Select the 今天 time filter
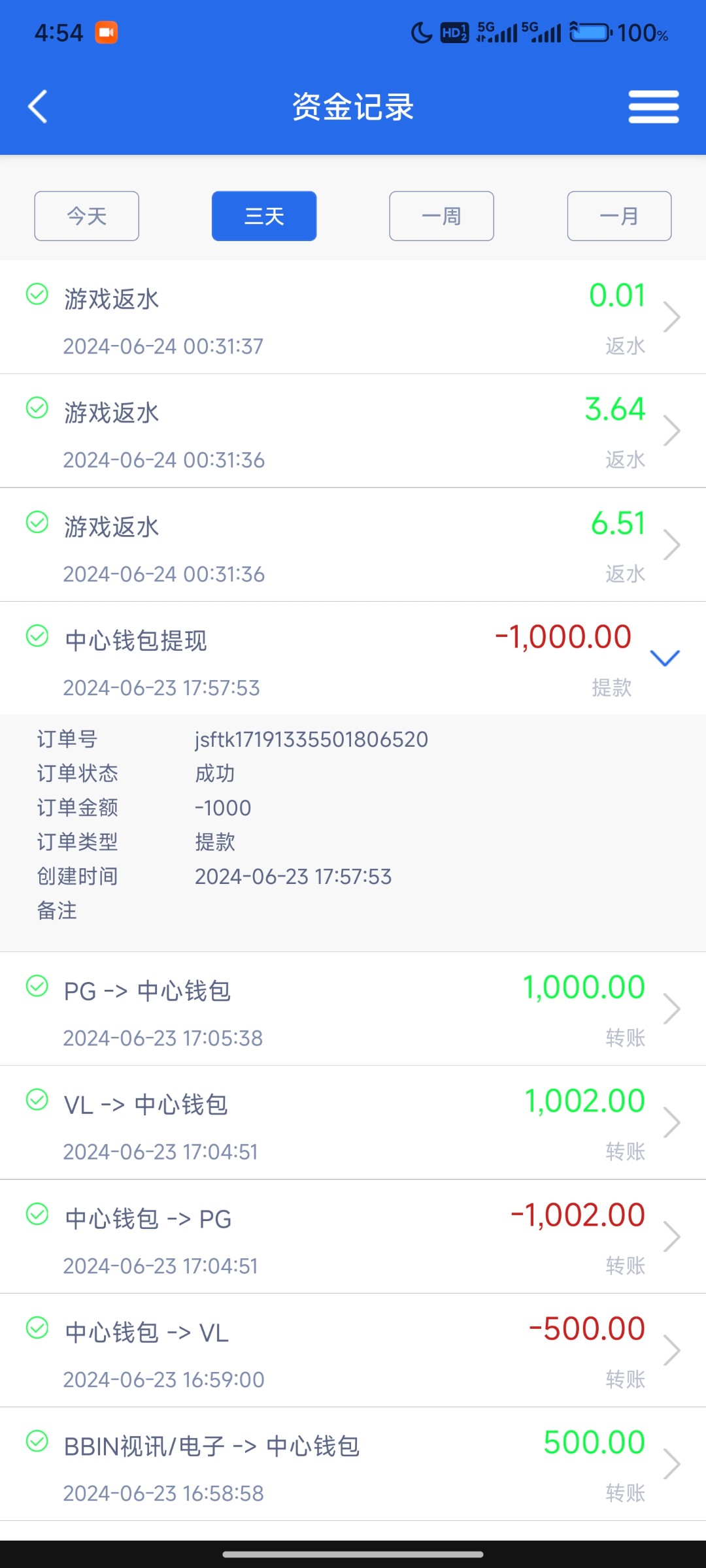The image size is (706, 1568). coord(87,216)
